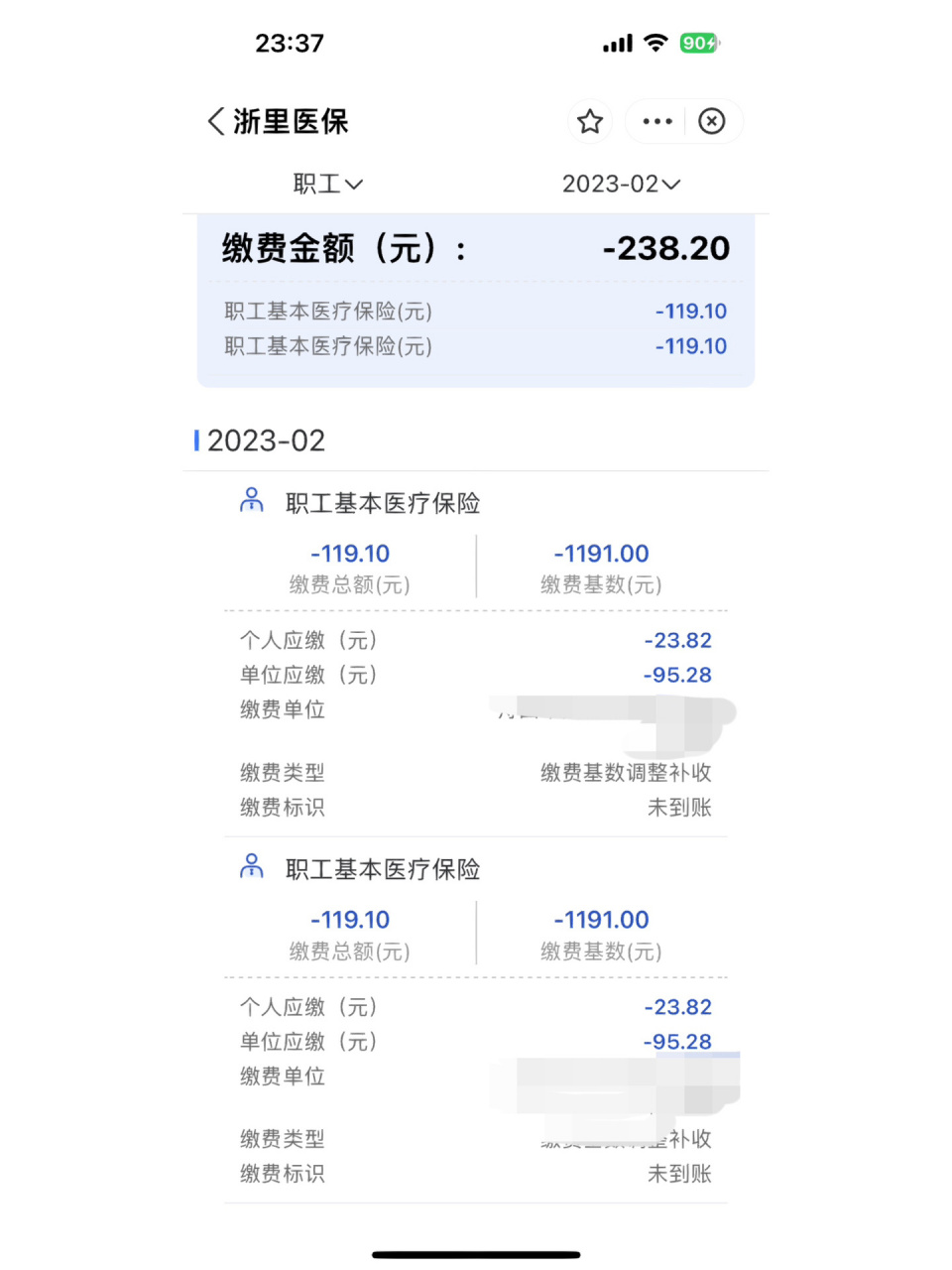Tap the back chevron beside 浙里医保
This screenshot has height=1270, width=952.
click(x=214, y=121)
